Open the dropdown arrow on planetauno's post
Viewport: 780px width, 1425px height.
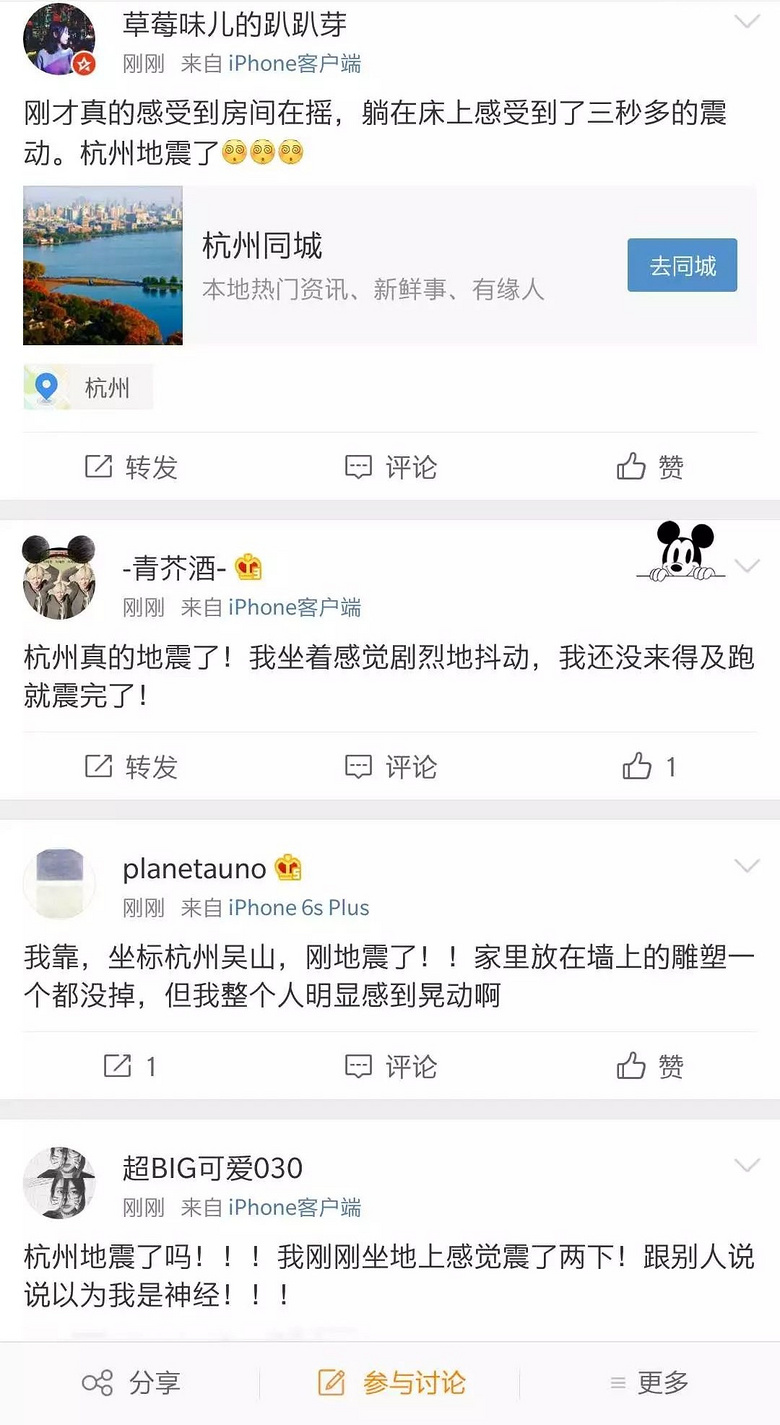click(x=748, y=866)
